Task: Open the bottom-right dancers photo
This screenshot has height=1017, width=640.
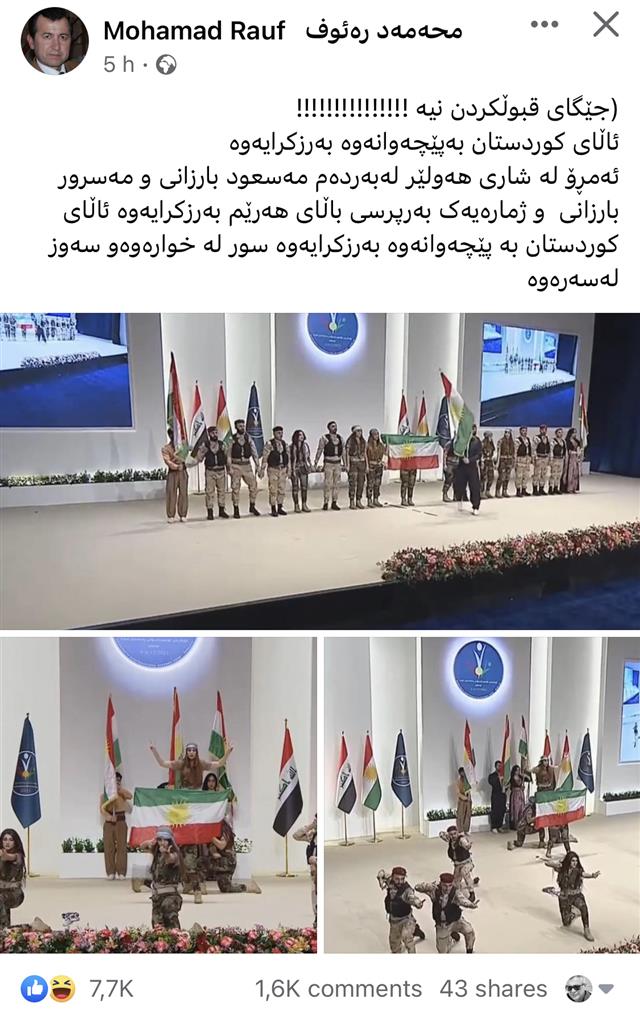Action: pyautogui.click(x=481, y=795)
